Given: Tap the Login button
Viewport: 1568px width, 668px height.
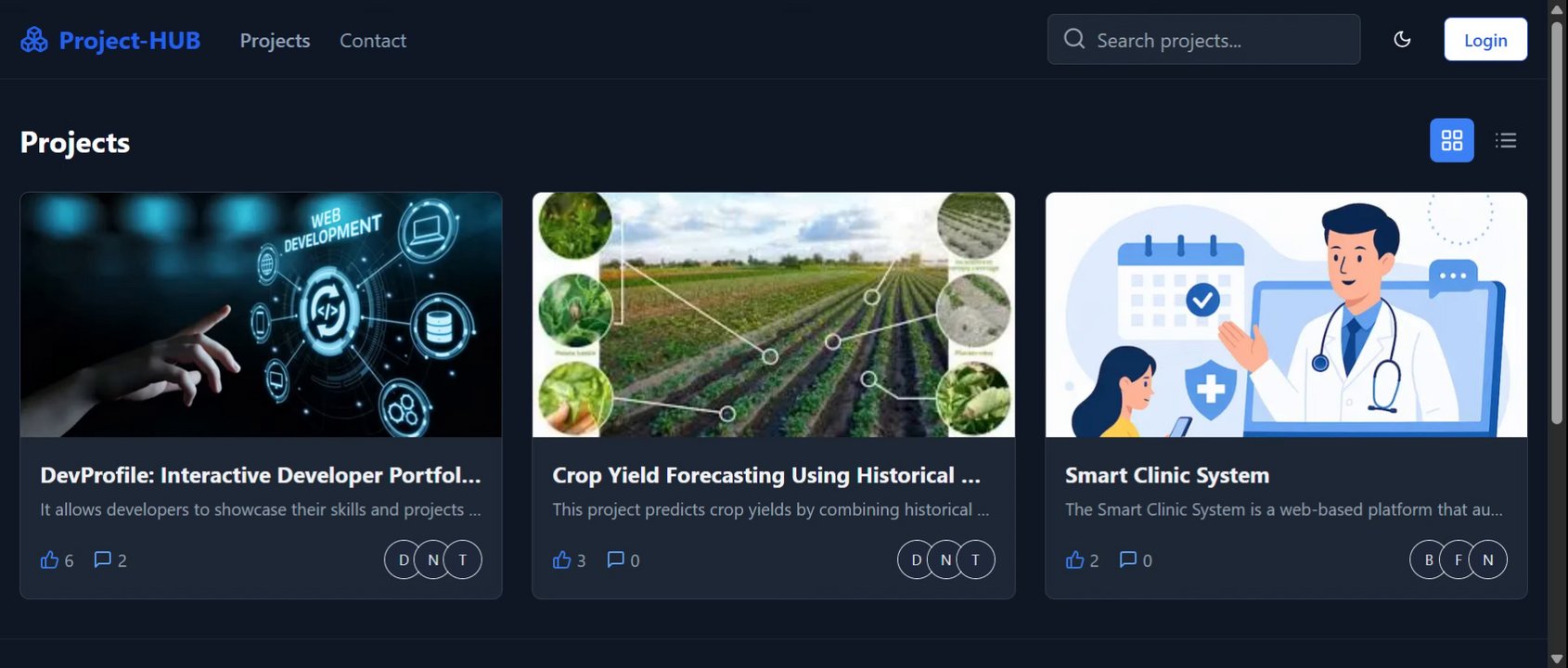Looking at the screenshot, I should click(x=1484, y=40).
